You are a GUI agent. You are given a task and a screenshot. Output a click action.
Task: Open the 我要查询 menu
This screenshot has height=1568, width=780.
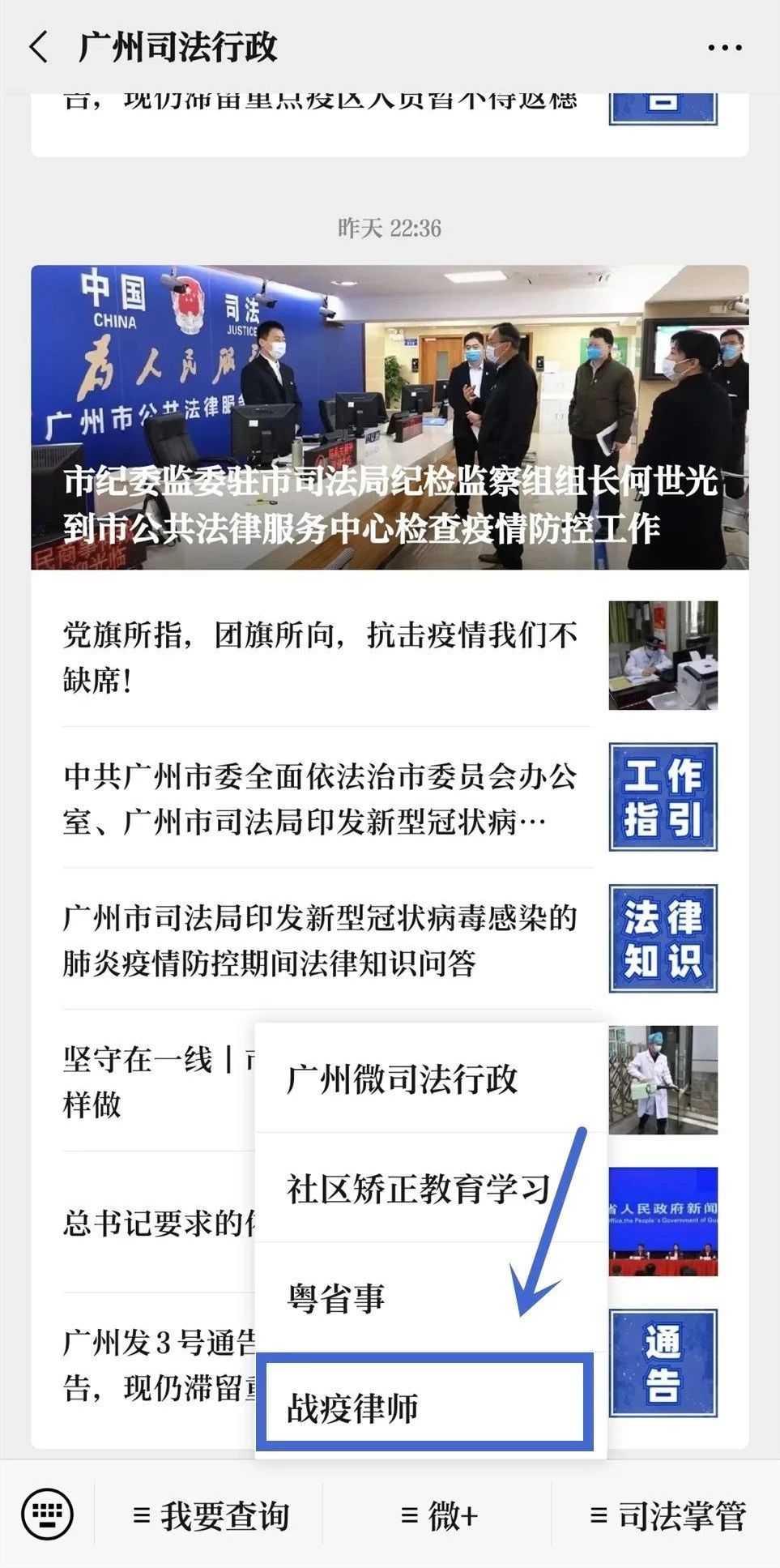click(x=210, y=1515)
